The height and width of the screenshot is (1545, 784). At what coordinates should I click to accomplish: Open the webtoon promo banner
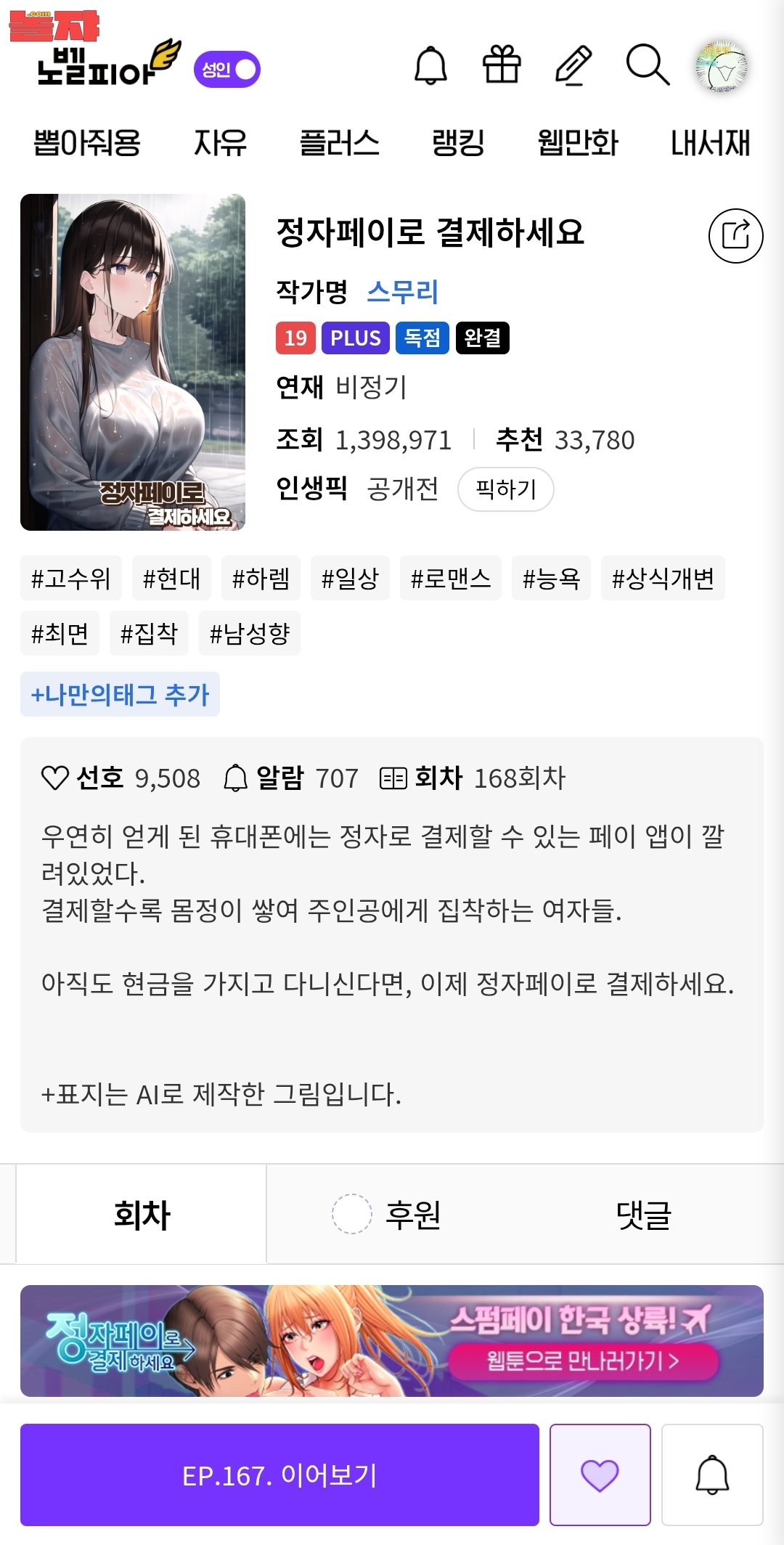(392, 1341)
